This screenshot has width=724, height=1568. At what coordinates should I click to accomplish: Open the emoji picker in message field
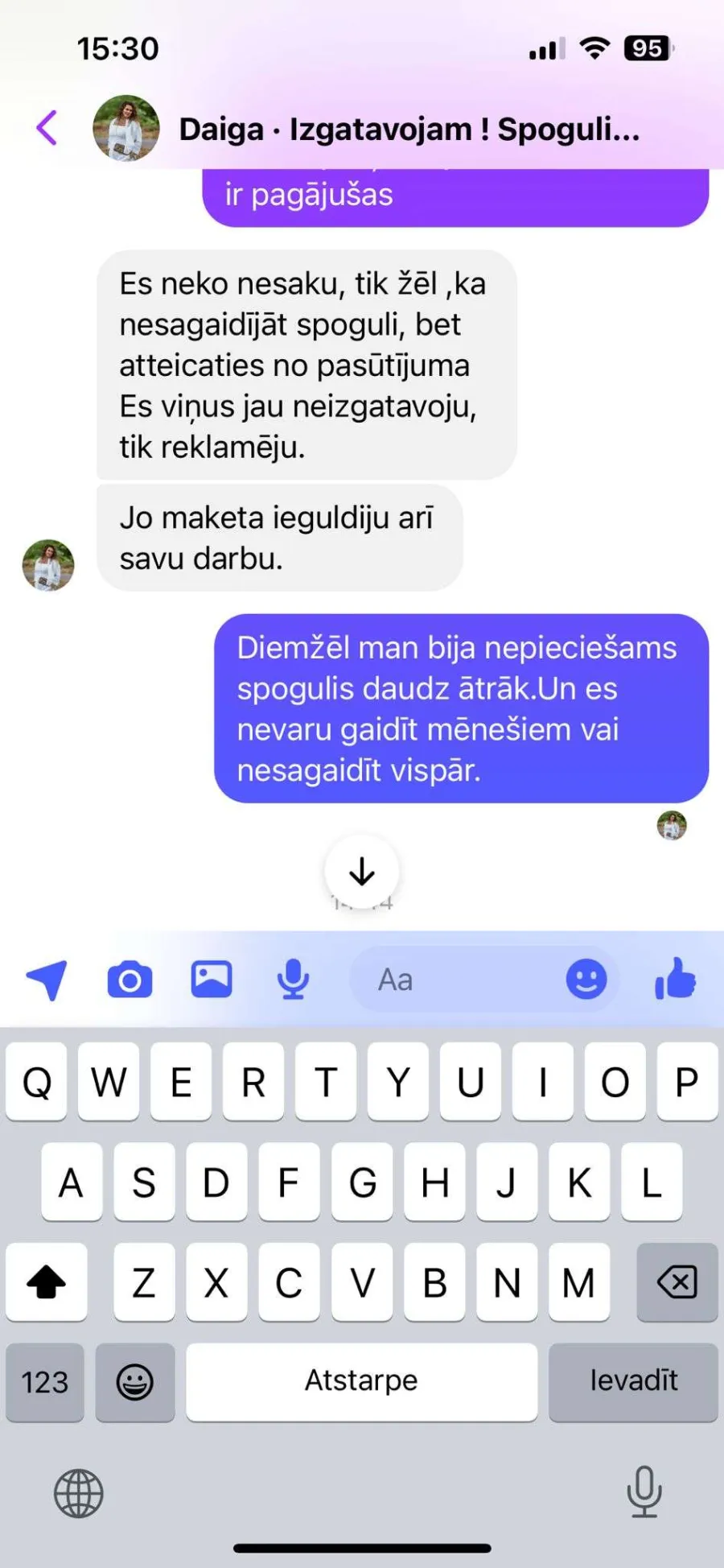coord(586,980)
